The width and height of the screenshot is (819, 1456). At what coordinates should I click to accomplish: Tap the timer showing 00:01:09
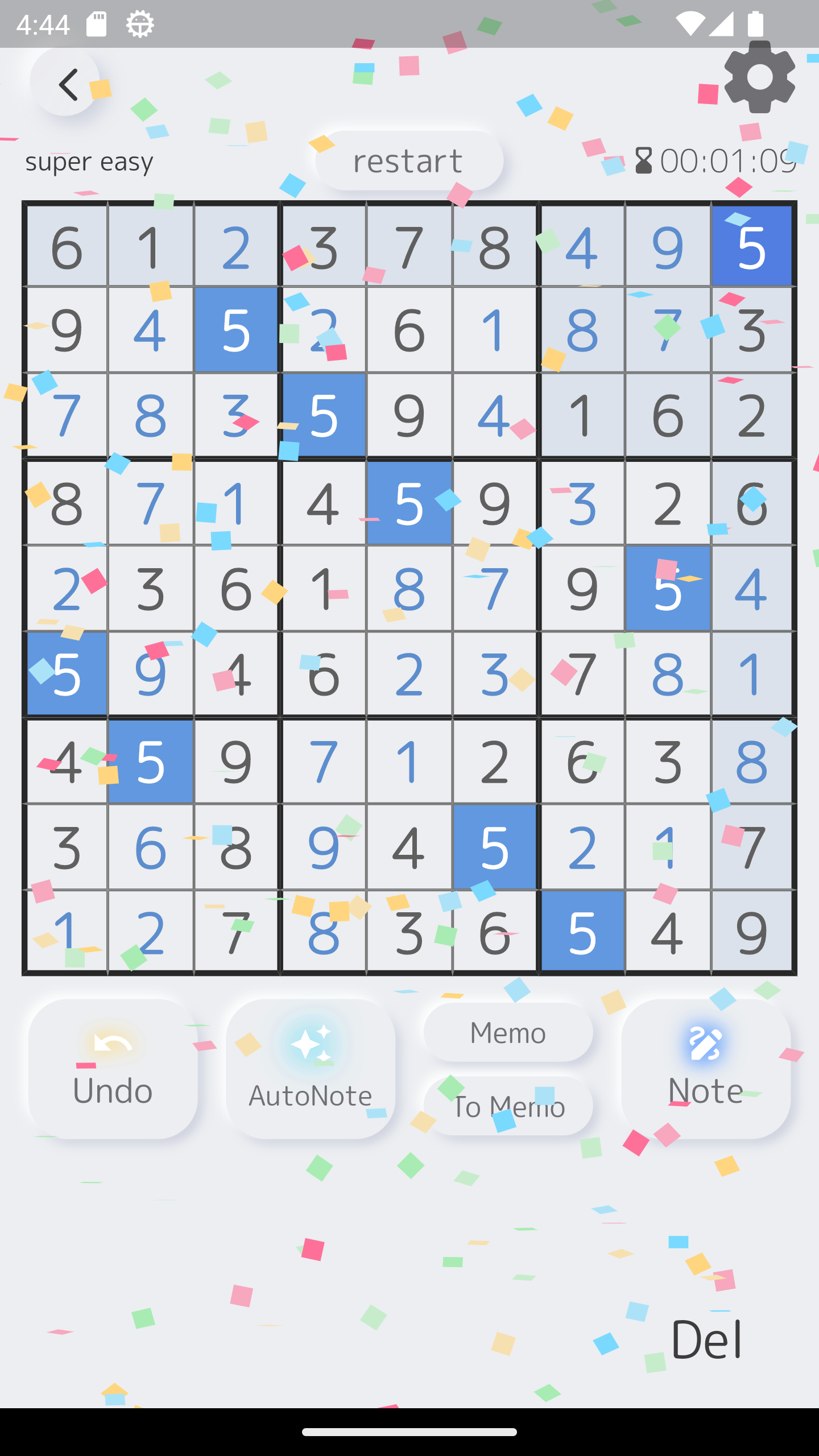click(x=728, y=161)
